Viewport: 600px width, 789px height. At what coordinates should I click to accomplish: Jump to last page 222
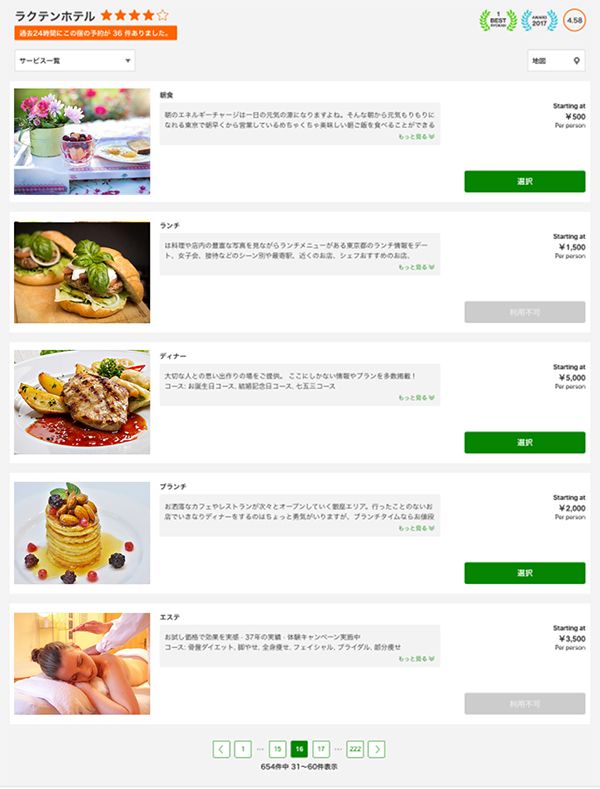355,749
